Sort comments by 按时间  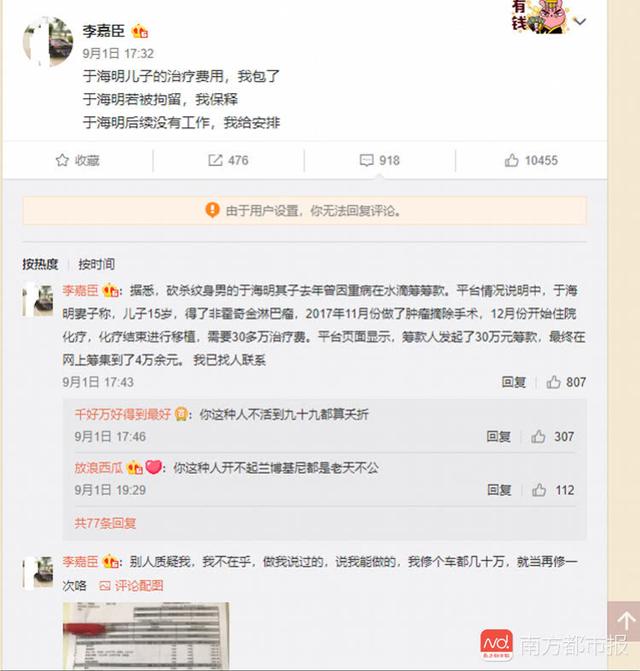tap(97, 264)
